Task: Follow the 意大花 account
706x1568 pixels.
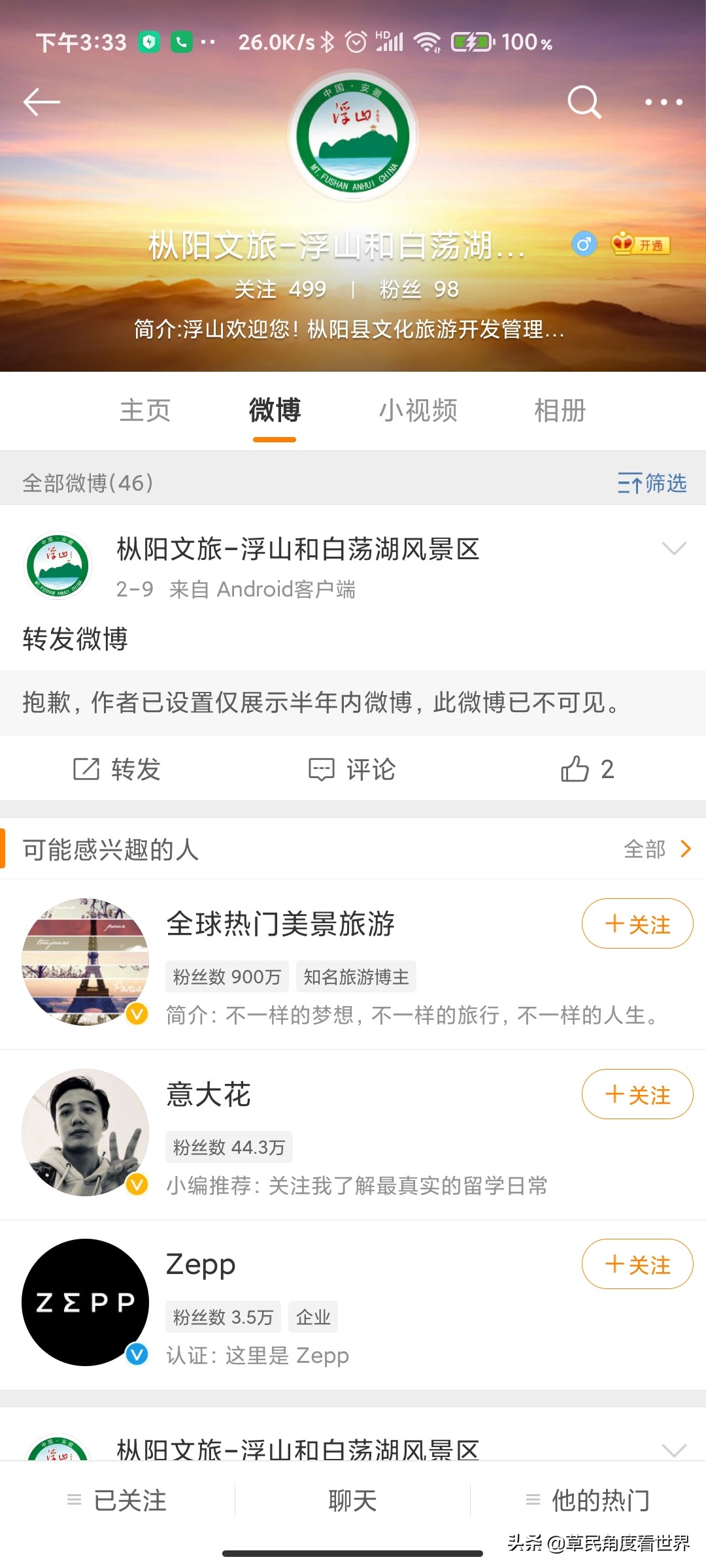Action: pyautogui.click(x=637, y=1094)
